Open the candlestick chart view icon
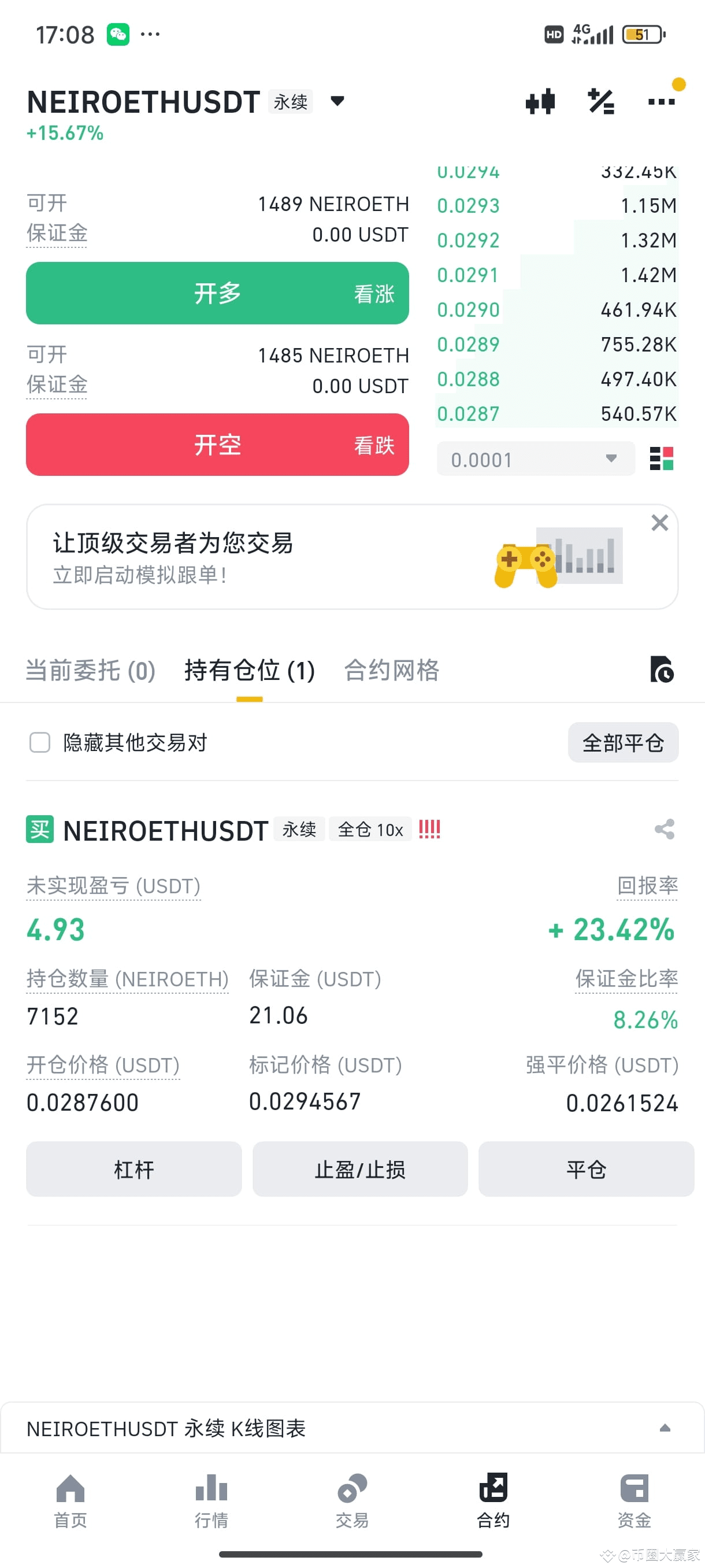Screen dimensions: 705x1568 540,102
